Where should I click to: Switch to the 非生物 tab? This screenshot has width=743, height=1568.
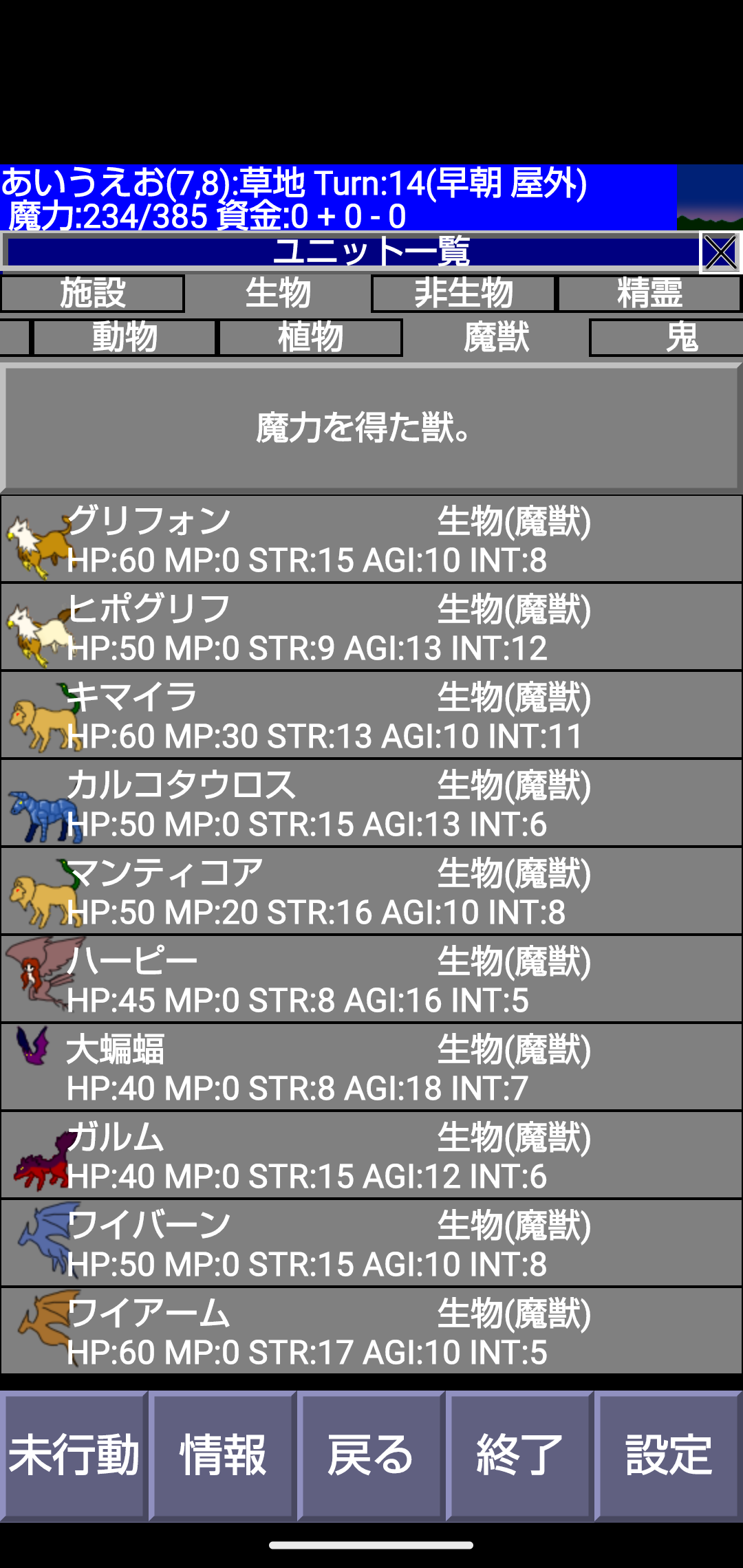[x=463, y=294]
